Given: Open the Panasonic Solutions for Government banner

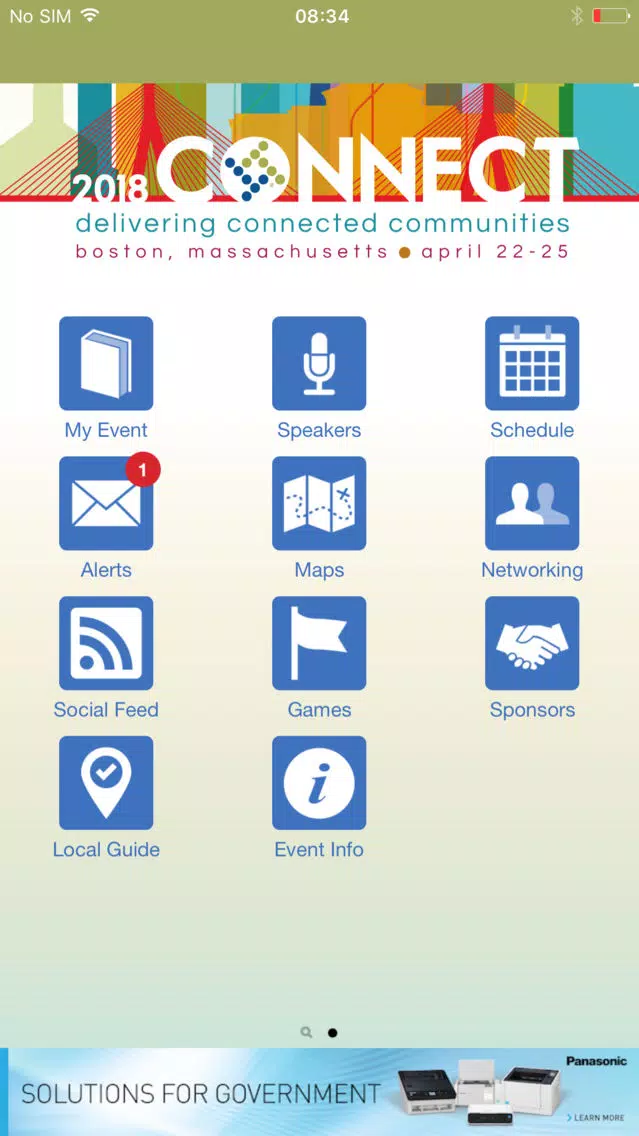Looking at the screenshot, I should (320, 1092).
